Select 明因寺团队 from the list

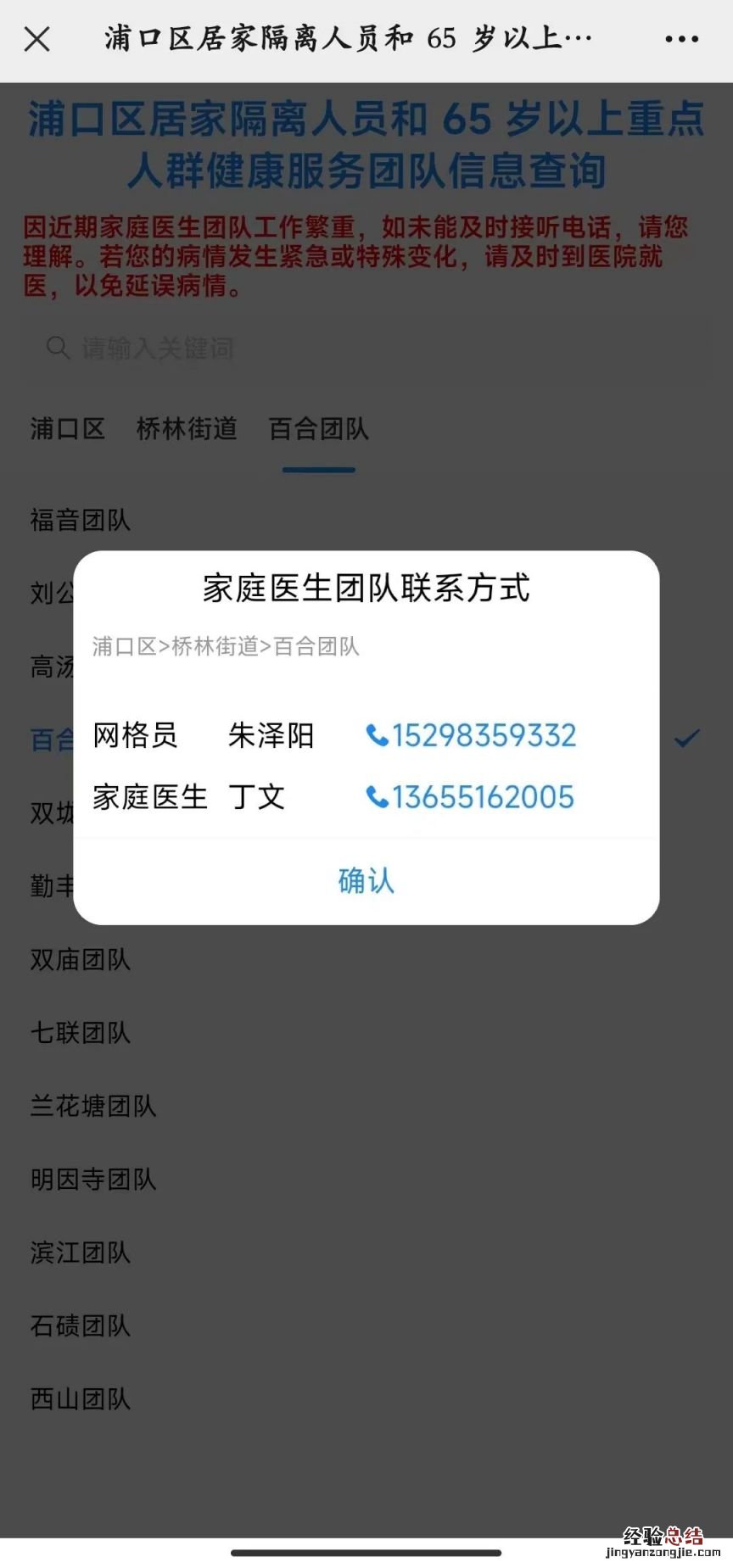tap(93, 1179)
